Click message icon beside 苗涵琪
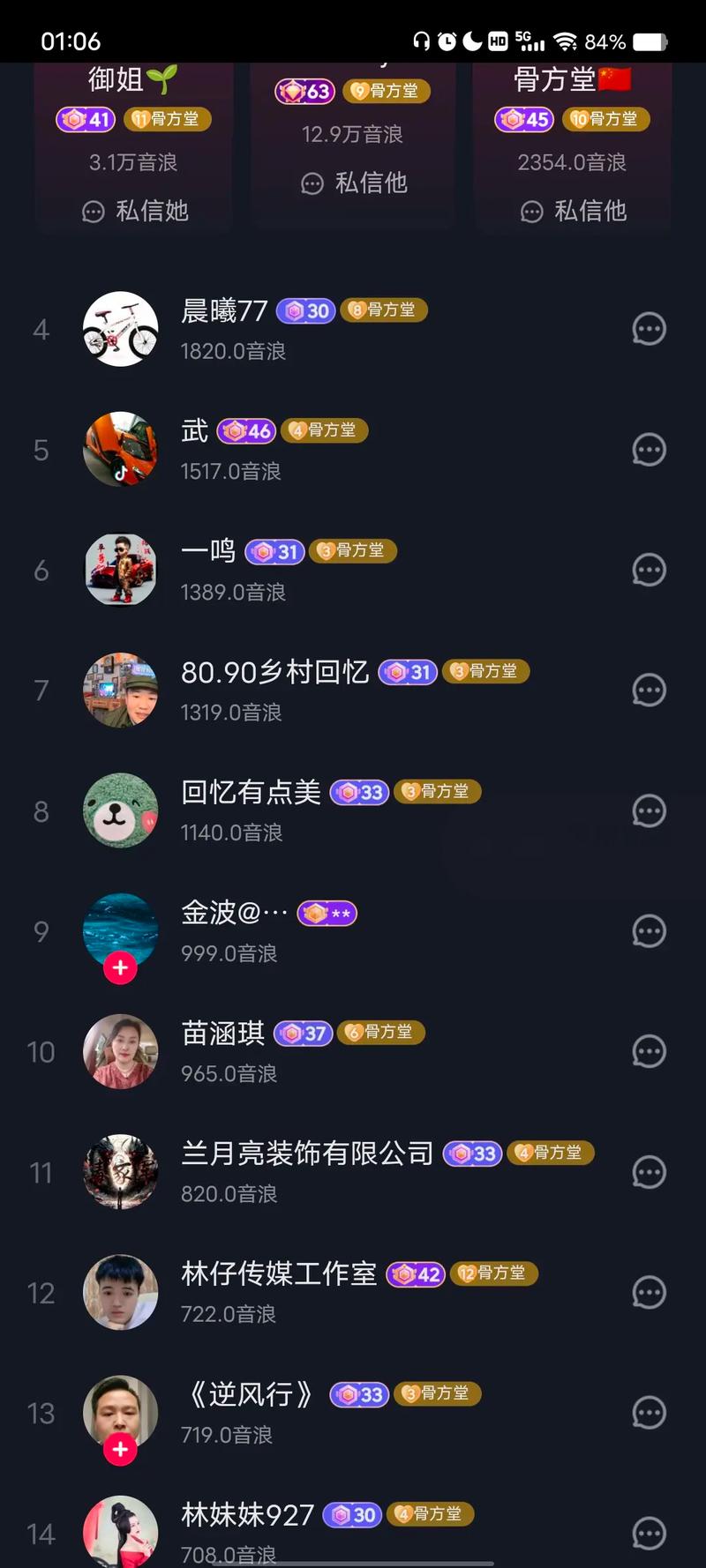Viewport: 706px width, 1568px height. click(x=649, y=1051)
